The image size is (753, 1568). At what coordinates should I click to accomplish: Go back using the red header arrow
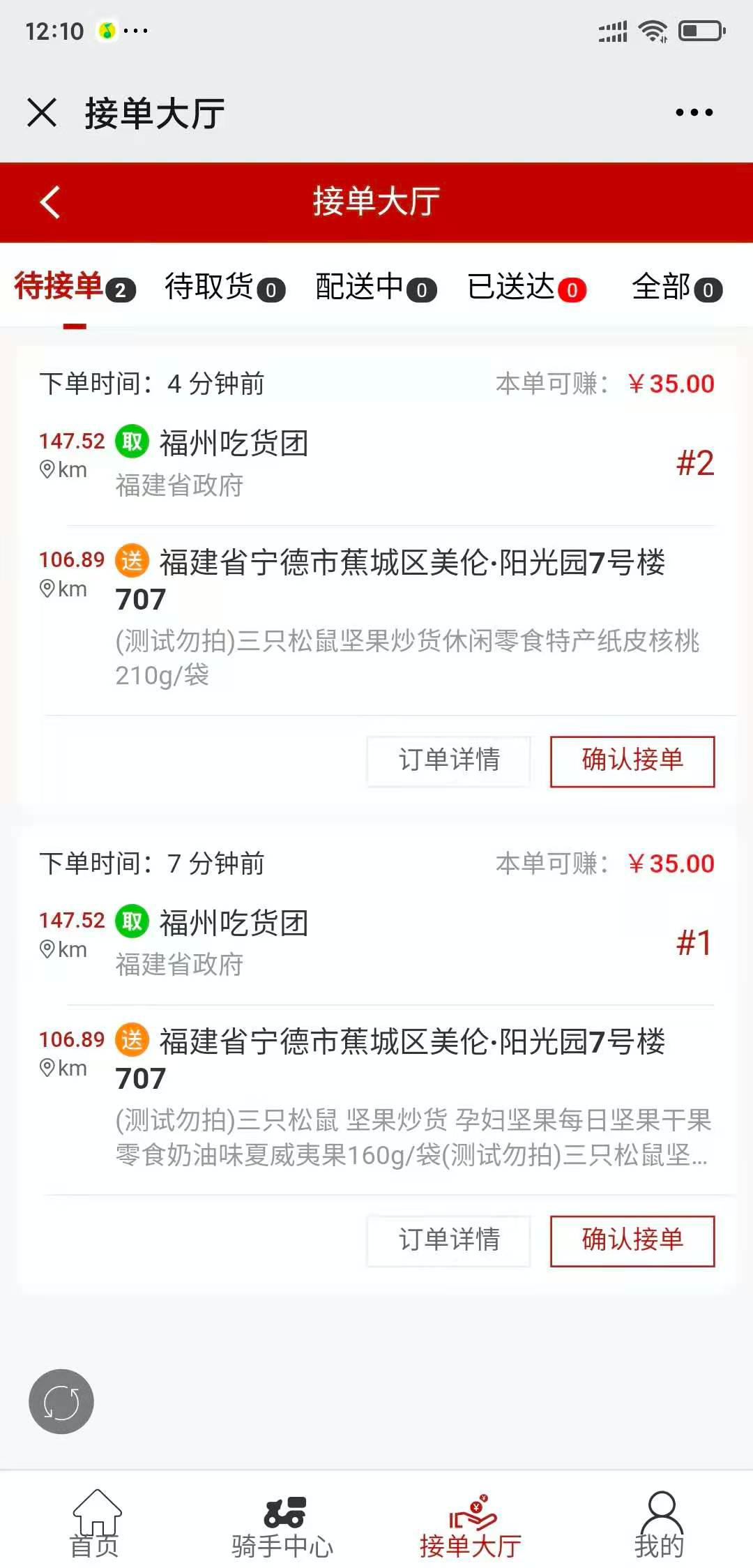click(50, 202)
